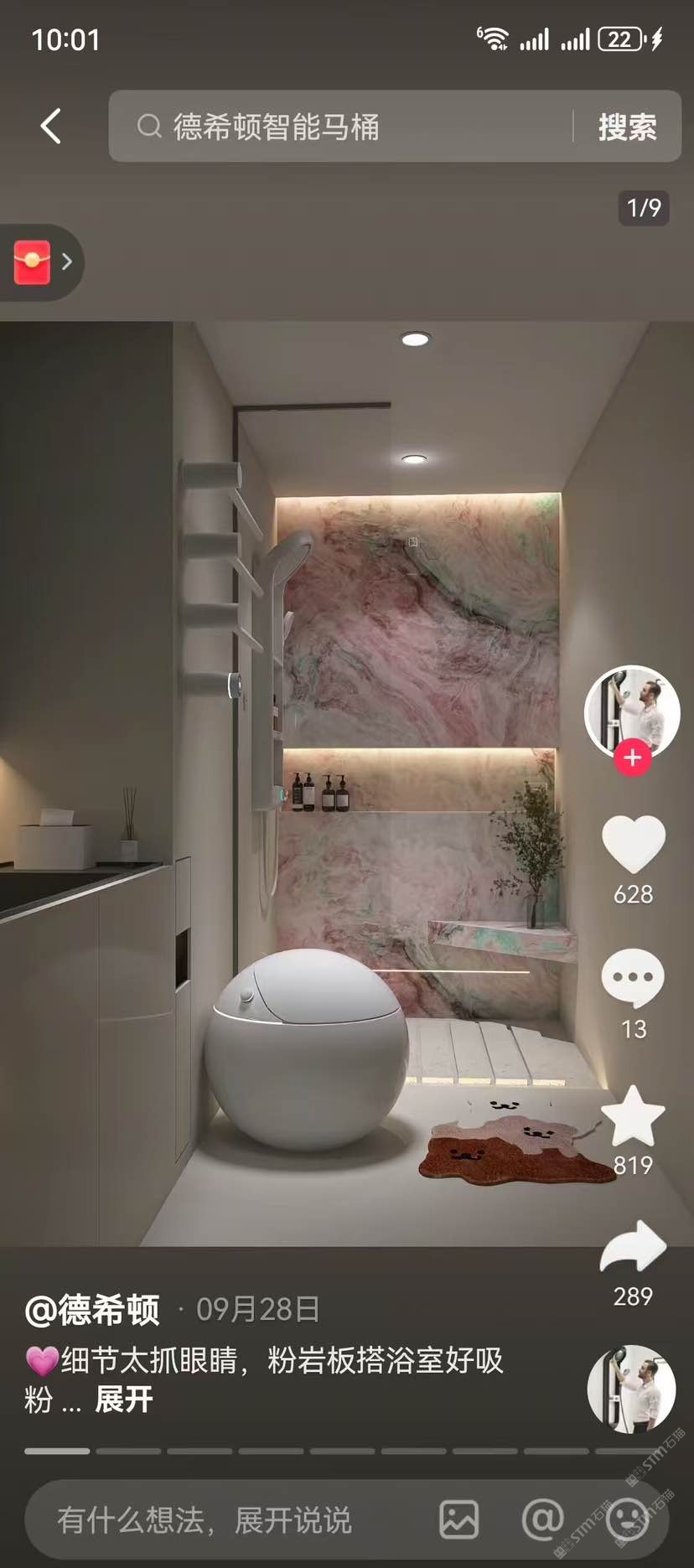Mention someone with the @ icon

542,1519
